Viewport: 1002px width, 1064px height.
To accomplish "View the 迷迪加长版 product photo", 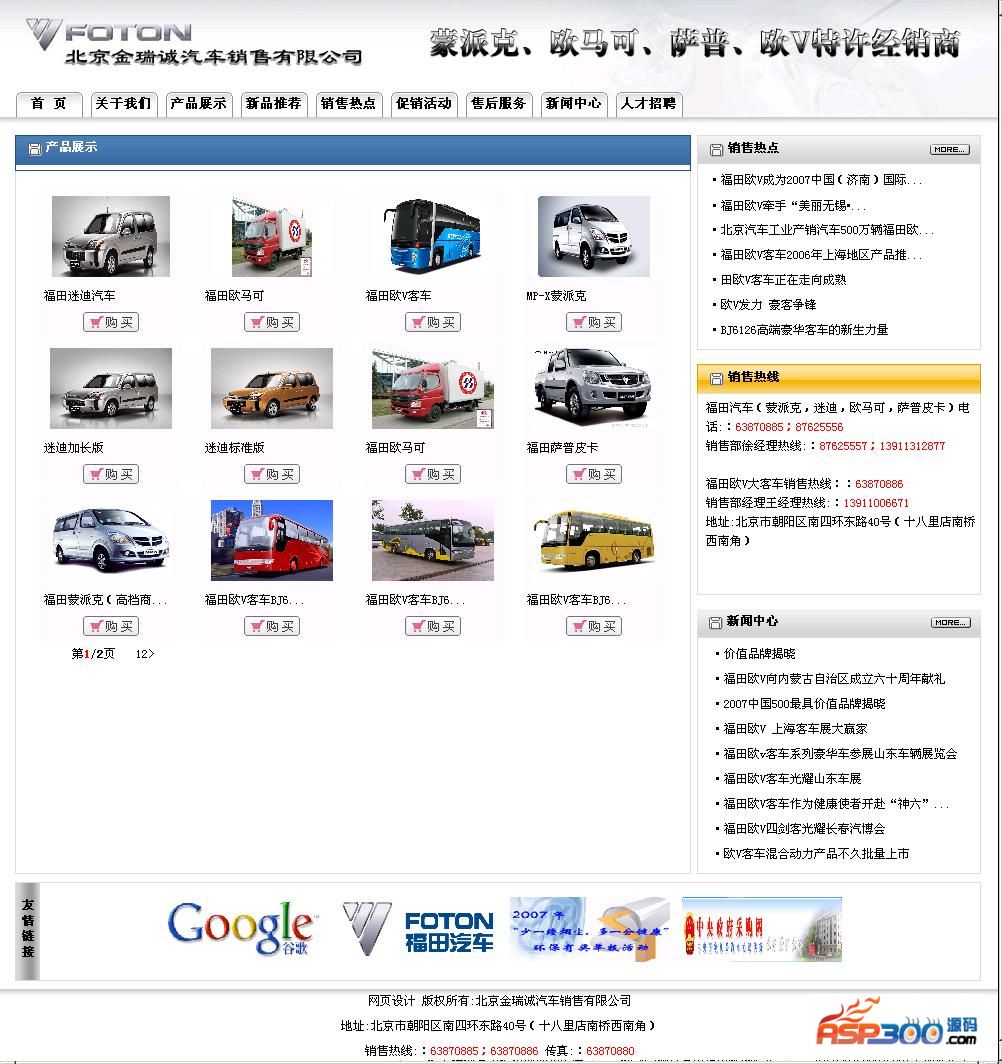I will click(110, 388).
